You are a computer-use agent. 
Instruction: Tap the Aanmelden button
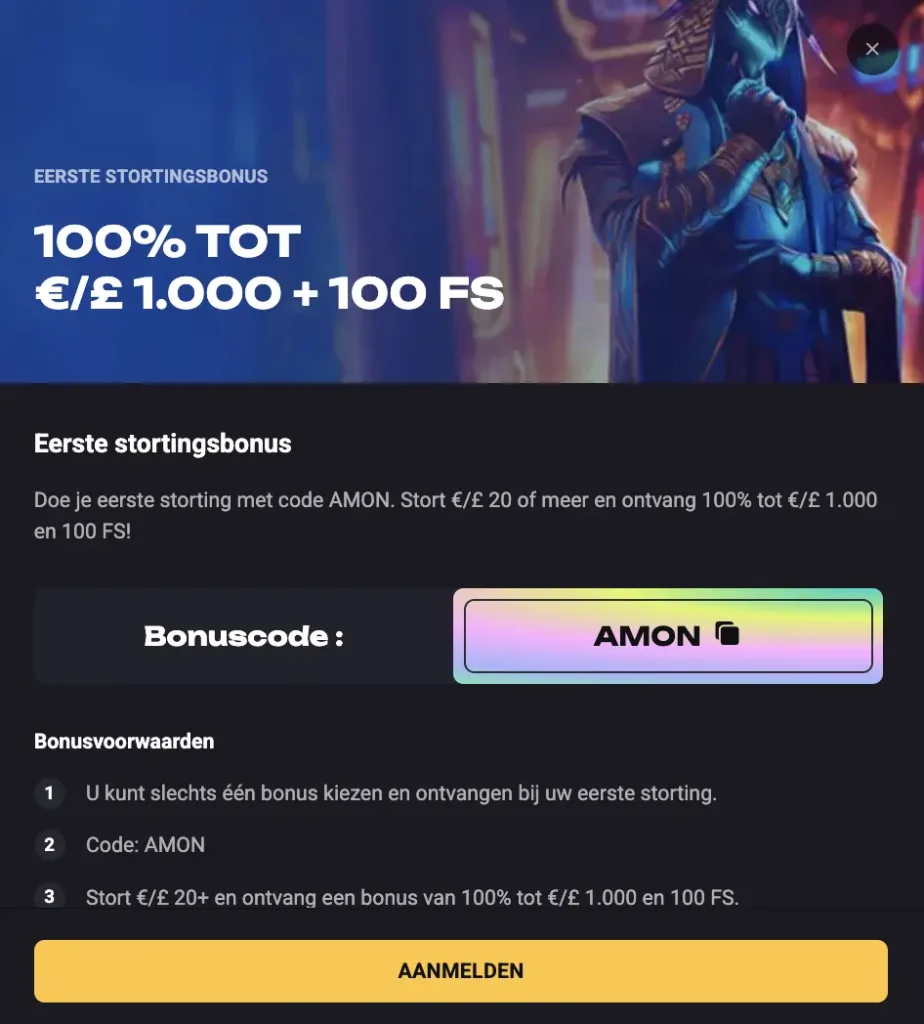[461, 971]
